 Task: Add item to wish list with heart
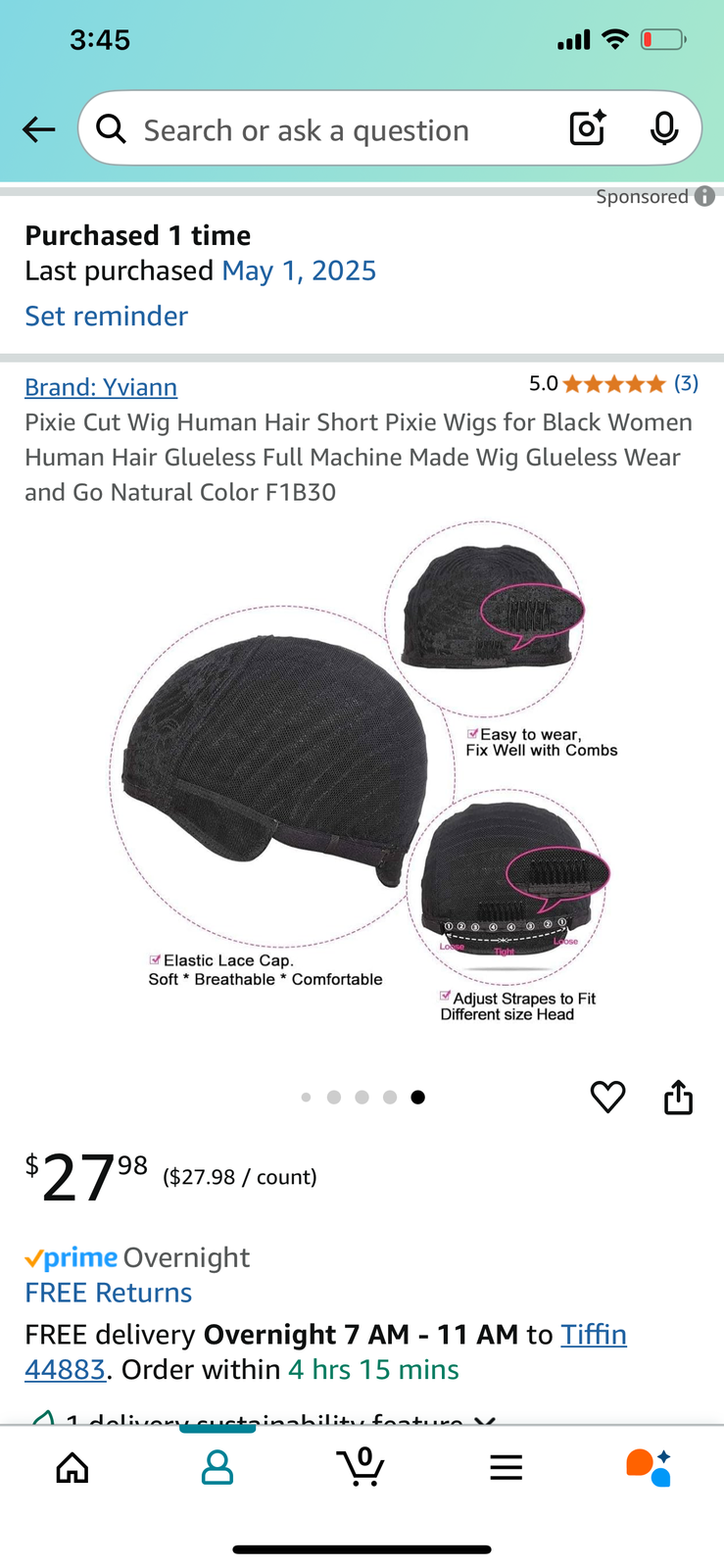[x=607, y=1097]
